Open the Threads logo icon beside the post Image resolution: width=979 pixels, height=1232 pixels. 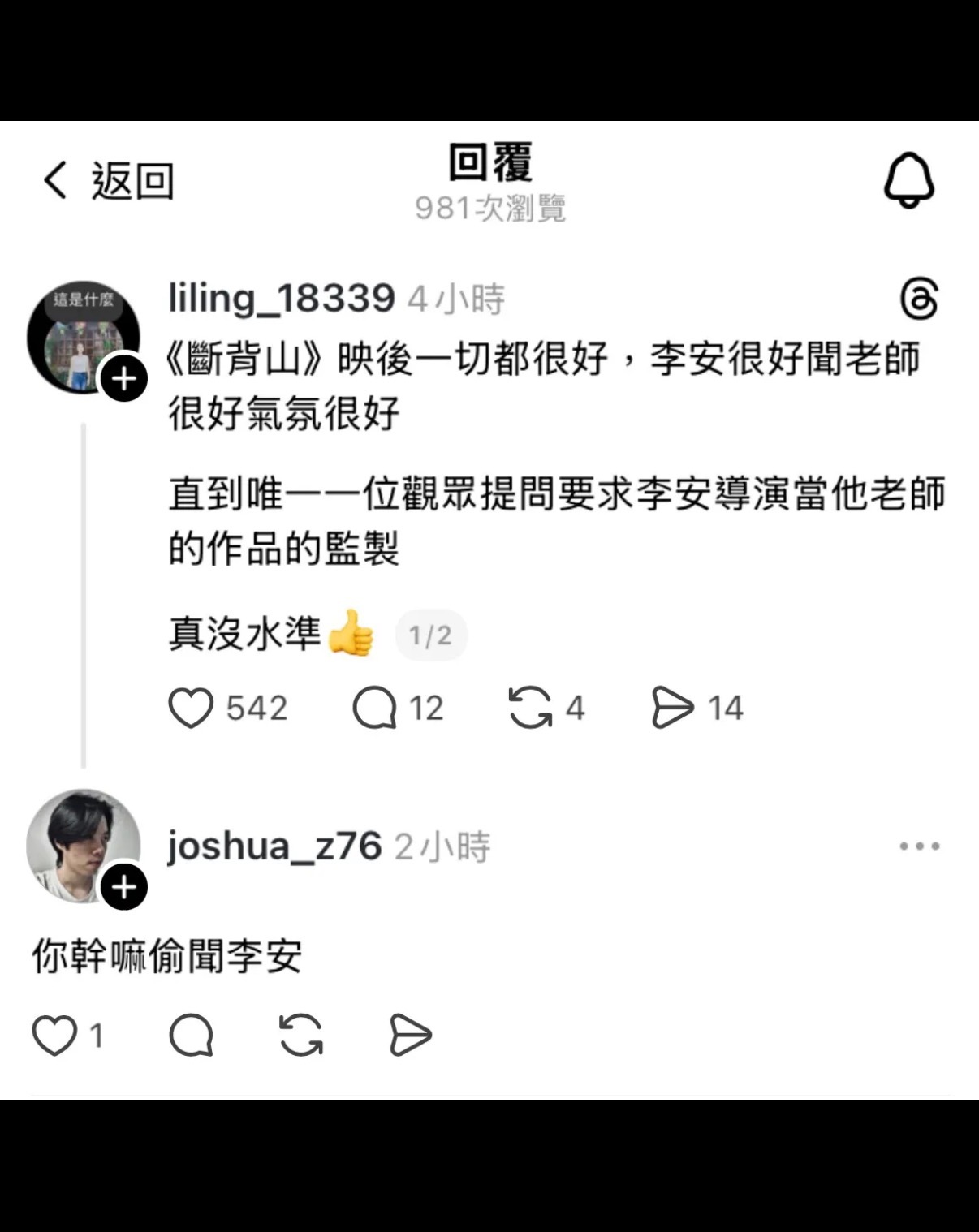click(920, 299)
